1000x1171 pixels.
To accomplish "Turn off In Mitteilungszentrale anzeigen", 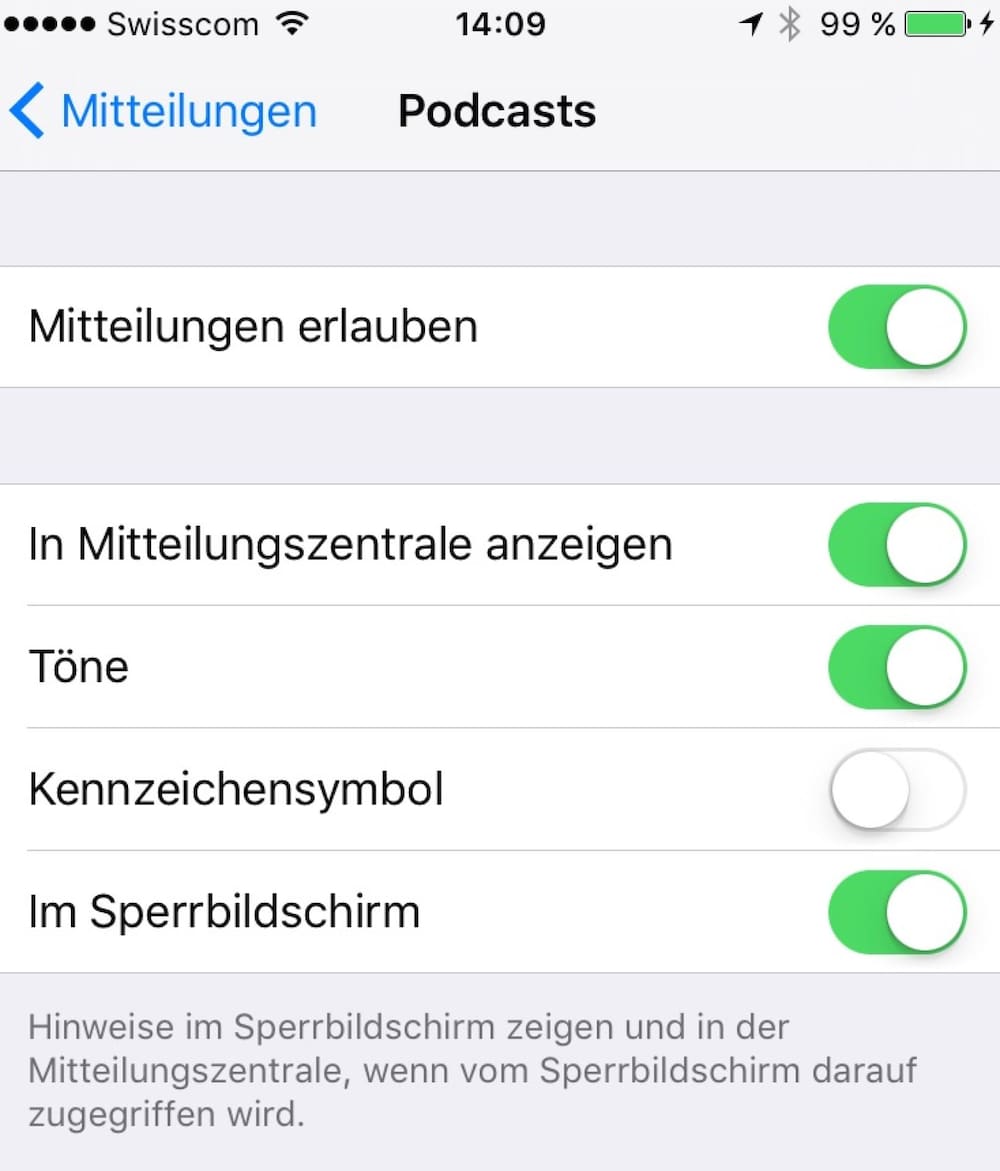I will (897, 545).
